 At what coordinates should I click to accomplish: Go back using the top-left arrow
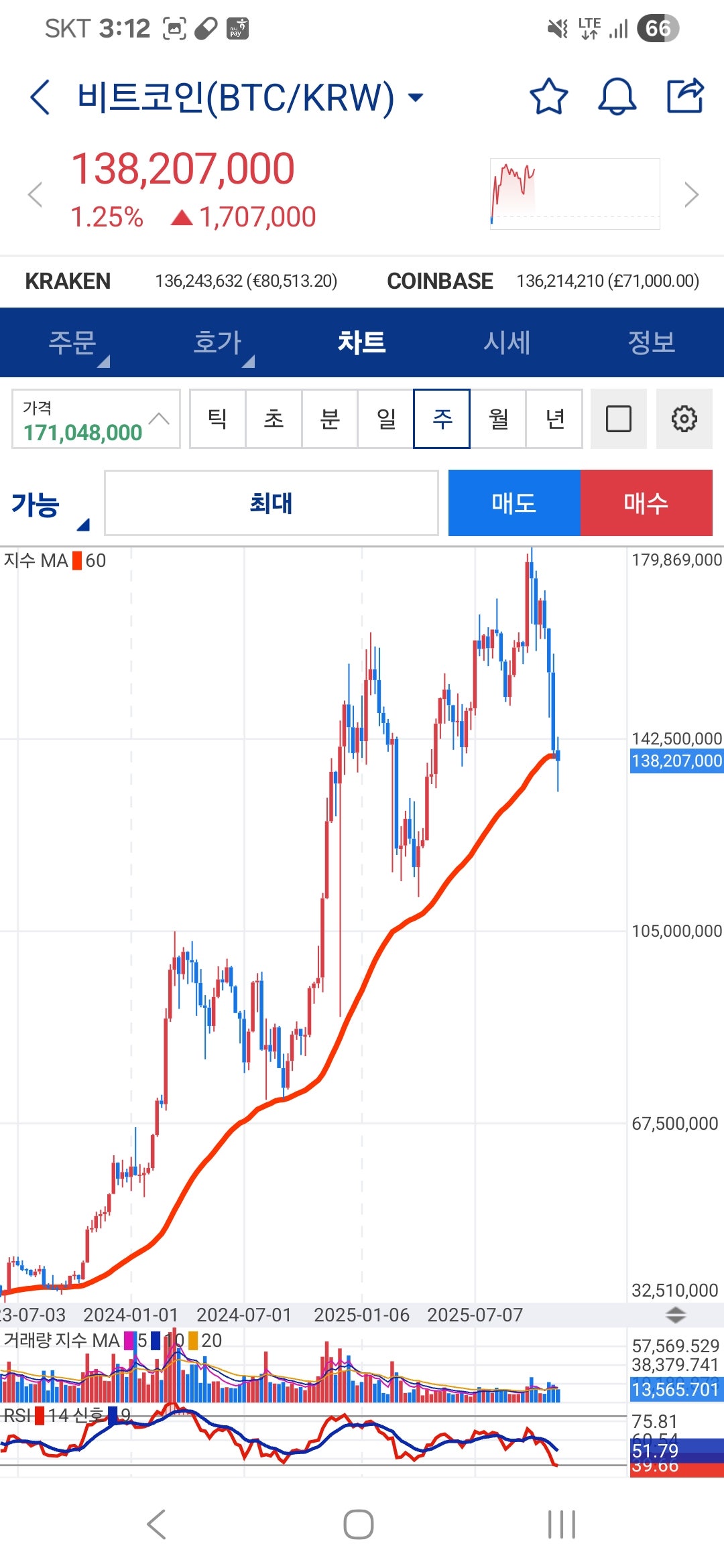[40, 97]
